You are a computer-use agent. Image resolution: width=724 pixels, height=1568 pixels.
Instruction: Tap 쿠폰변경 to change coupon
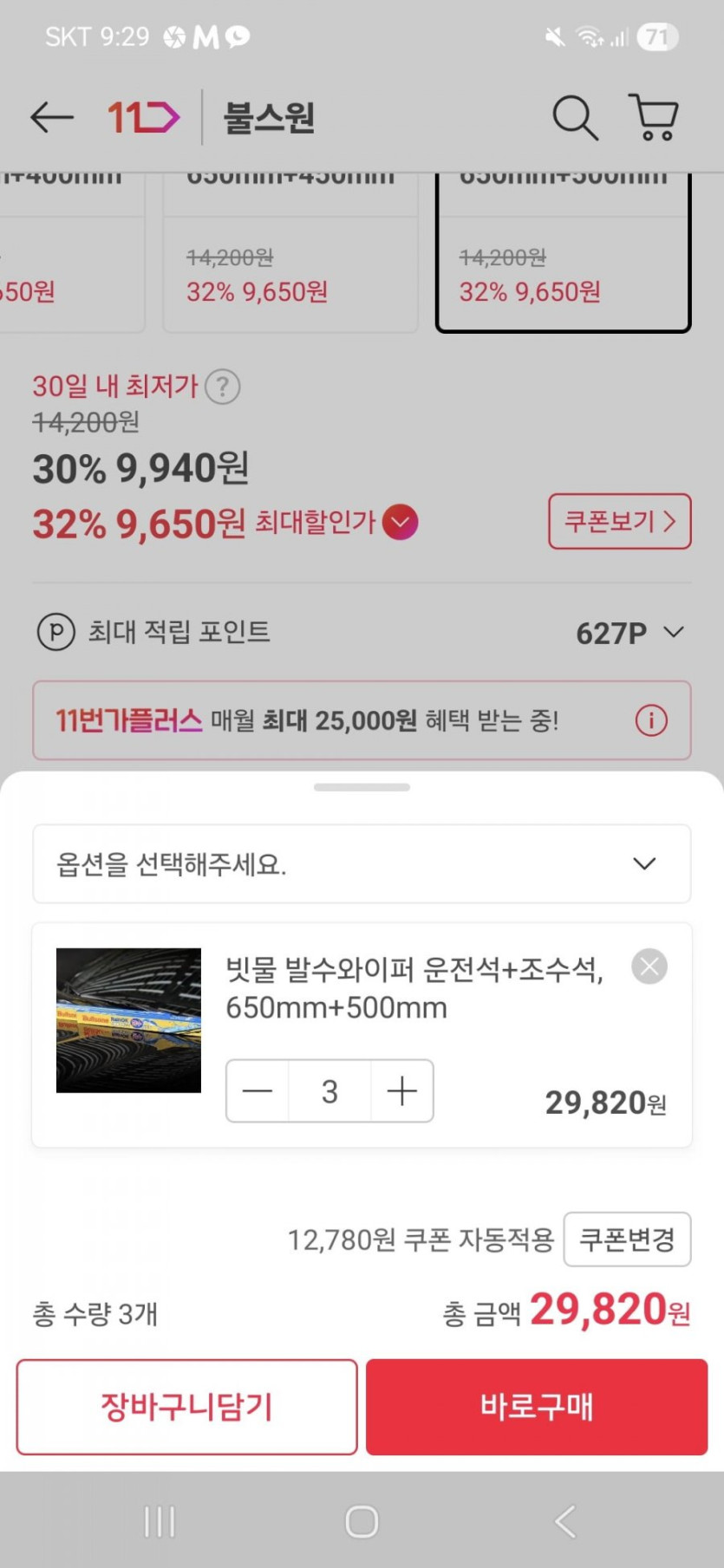tap(627, 1239)
